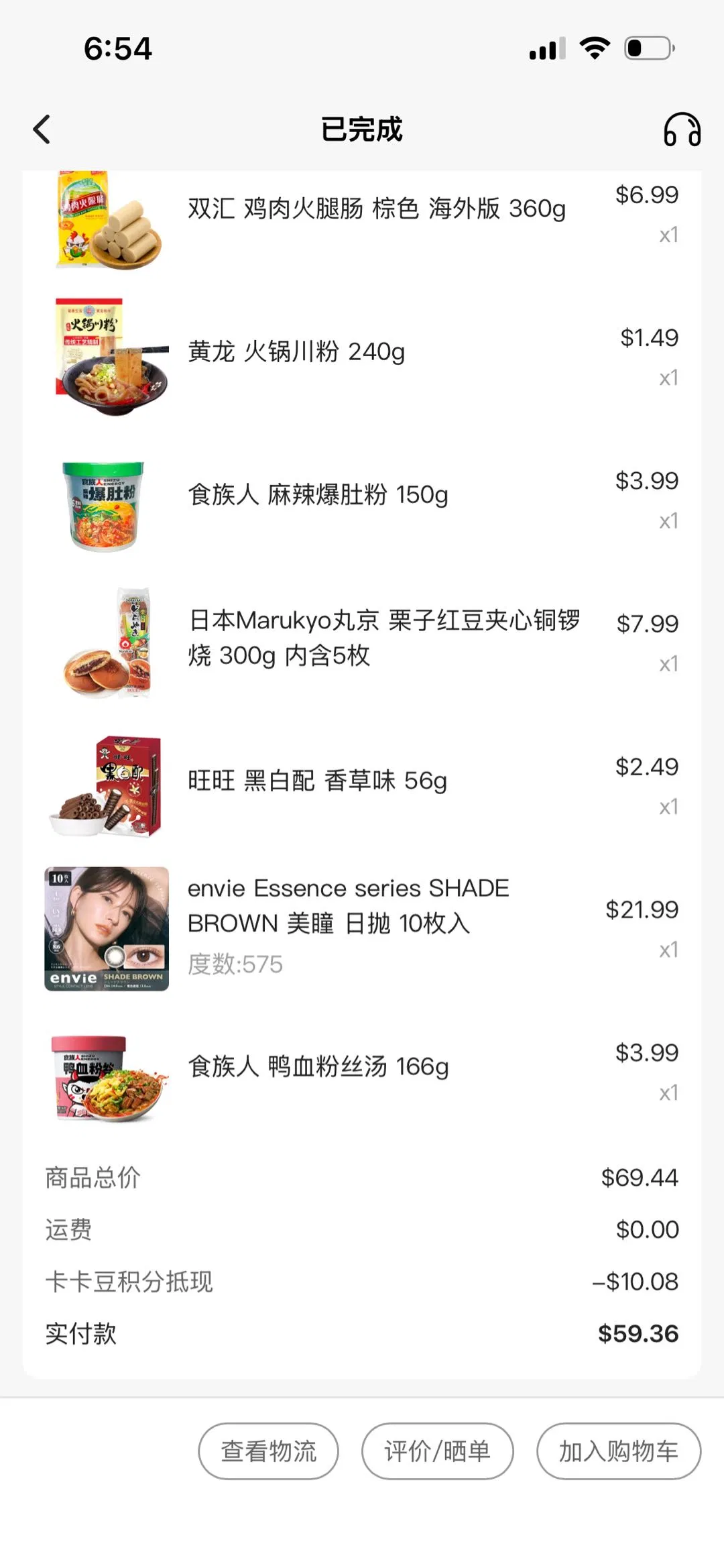Open 食族人 鸭血粉丝汤 166g item

pos(318,1066)
